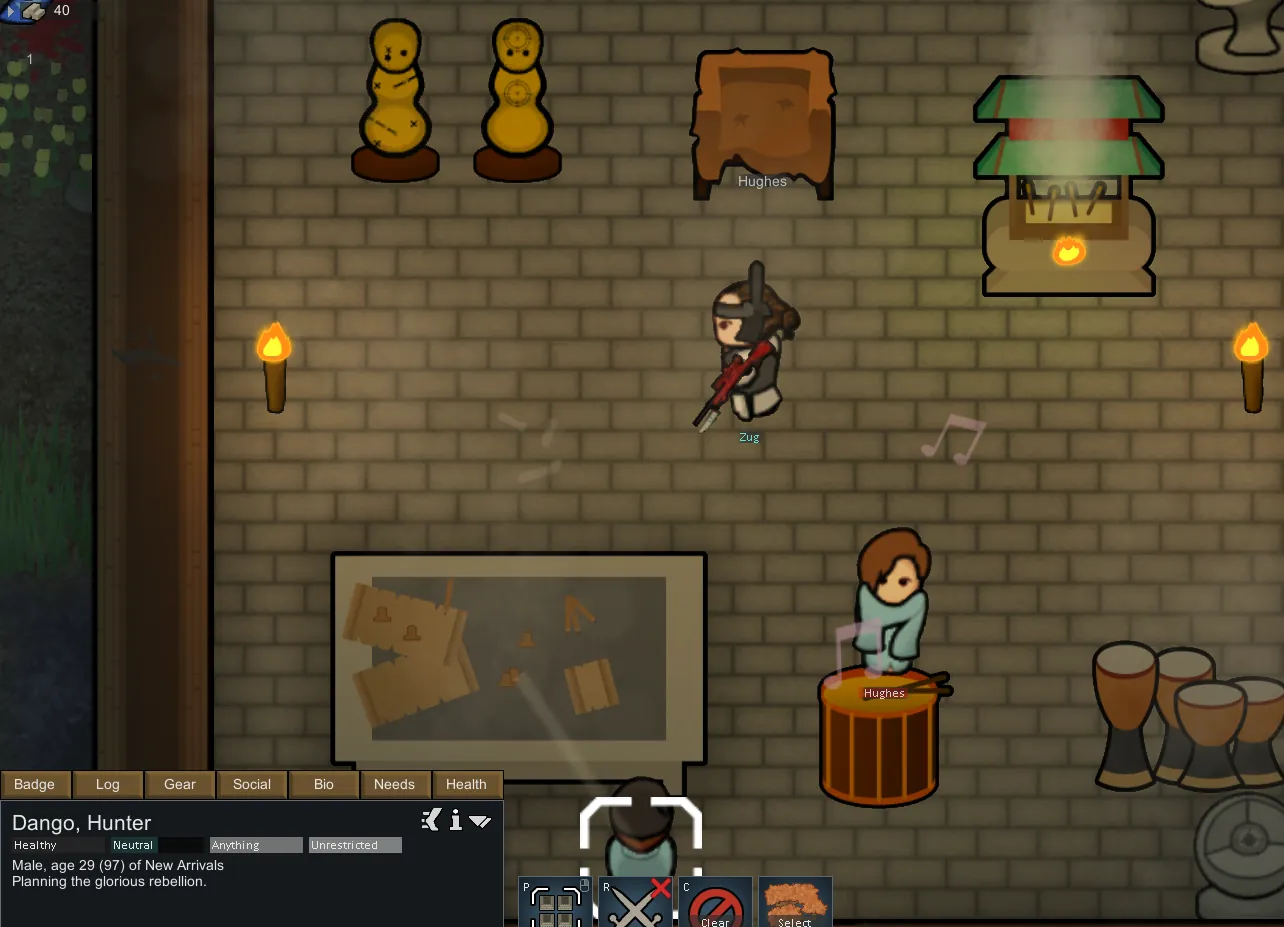Tap the dropdown arrow beside the info icon
Screen dimensions: 1284x927
coord(480,821)
